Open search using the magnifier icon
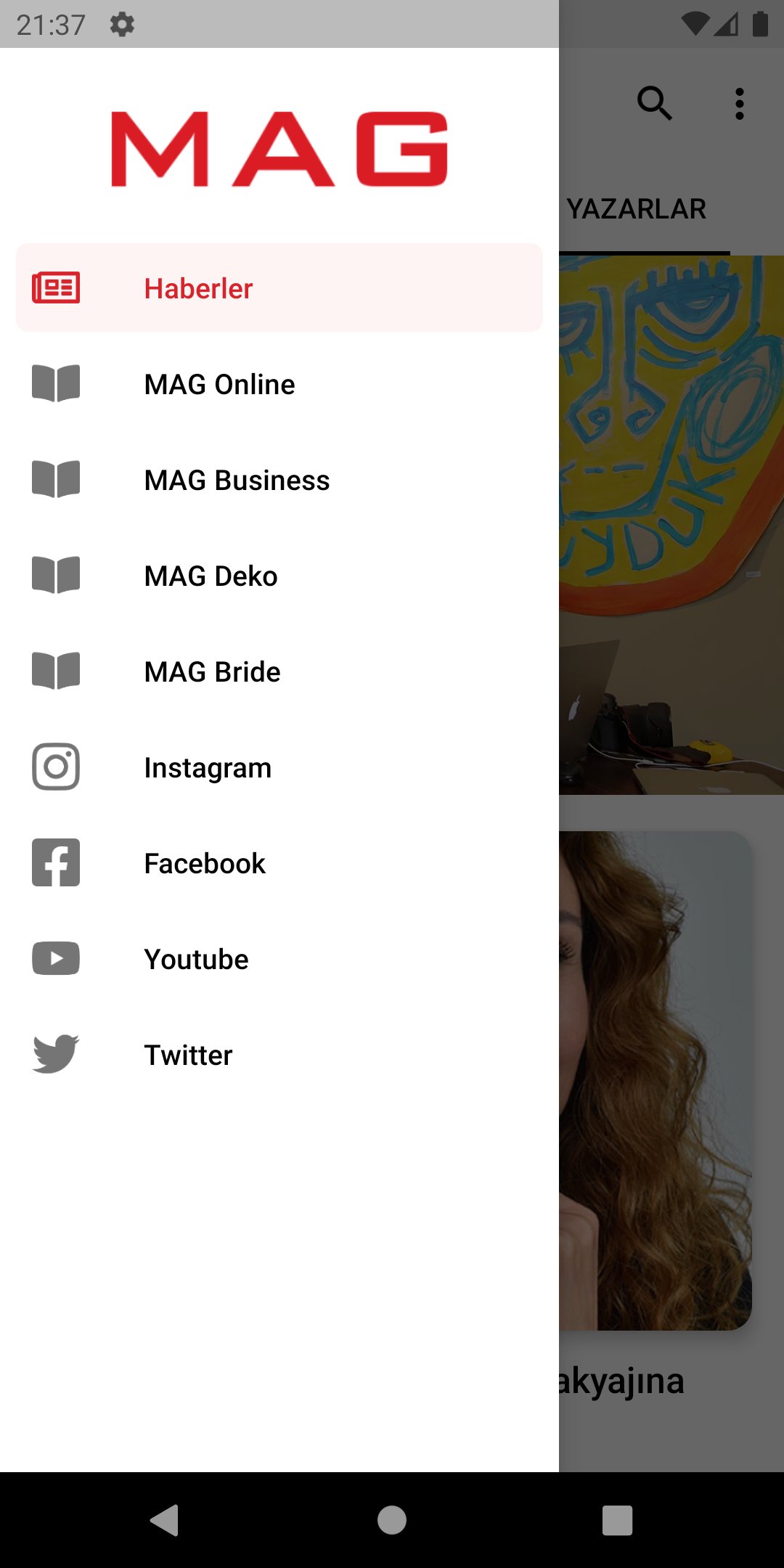 (656, 103)
